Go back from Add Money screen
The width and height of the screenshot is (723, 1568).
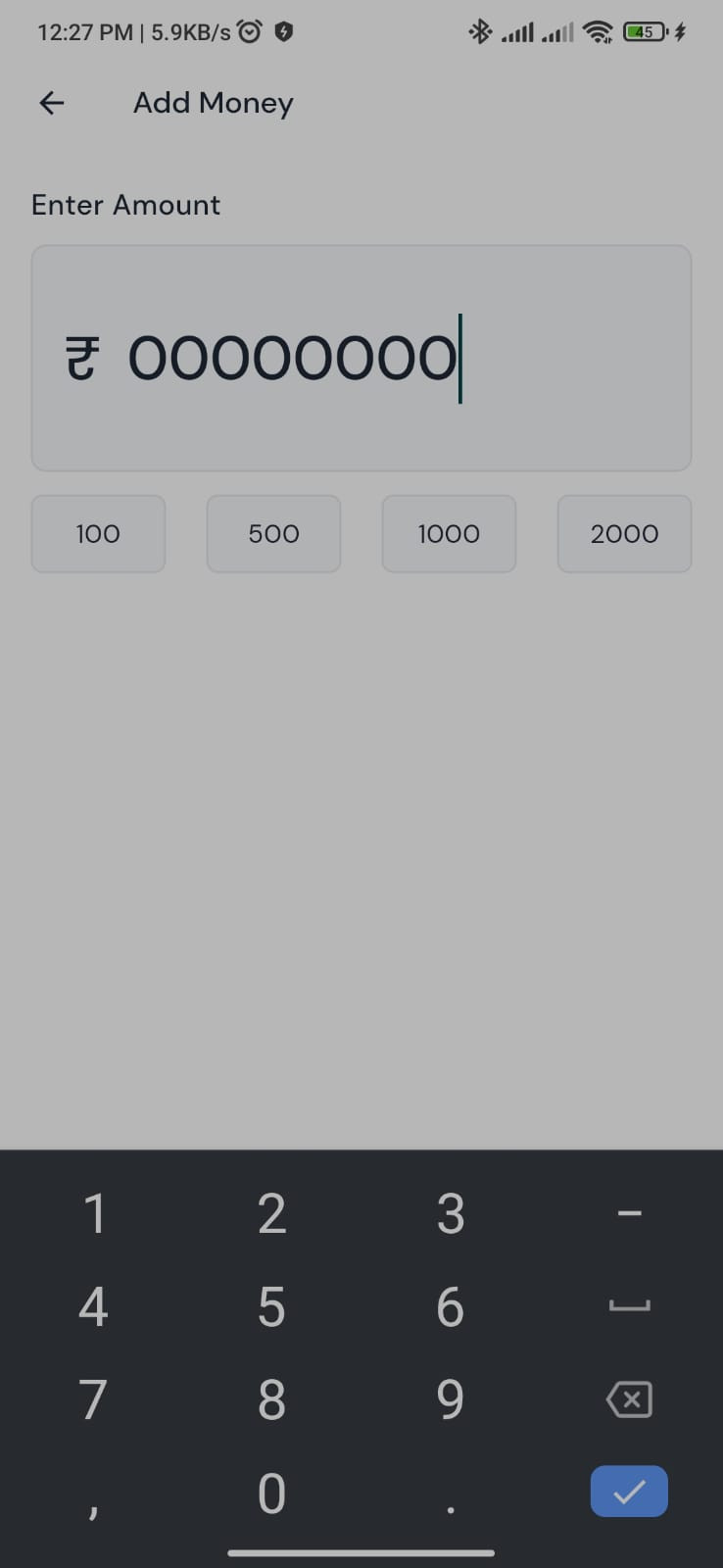51,103
